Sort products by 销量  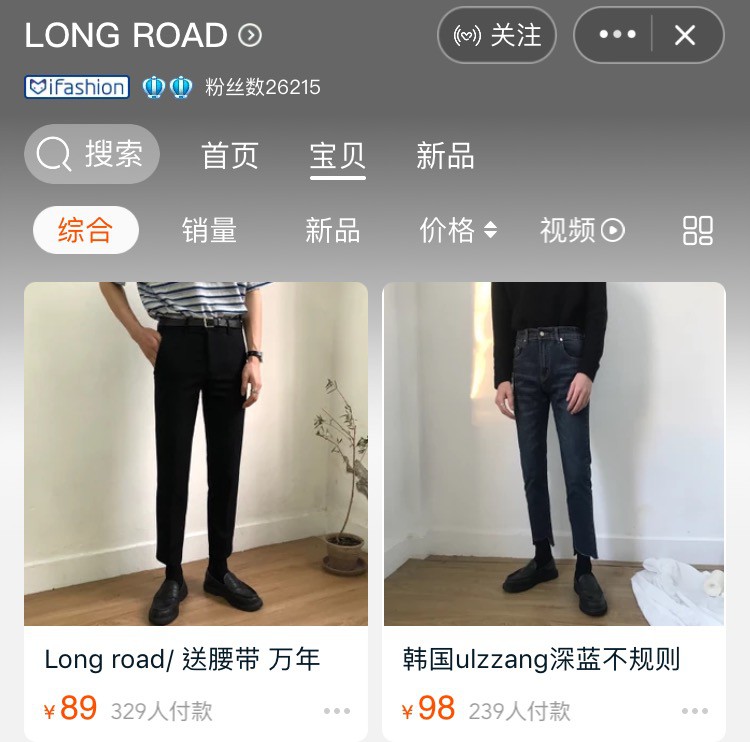209,230
